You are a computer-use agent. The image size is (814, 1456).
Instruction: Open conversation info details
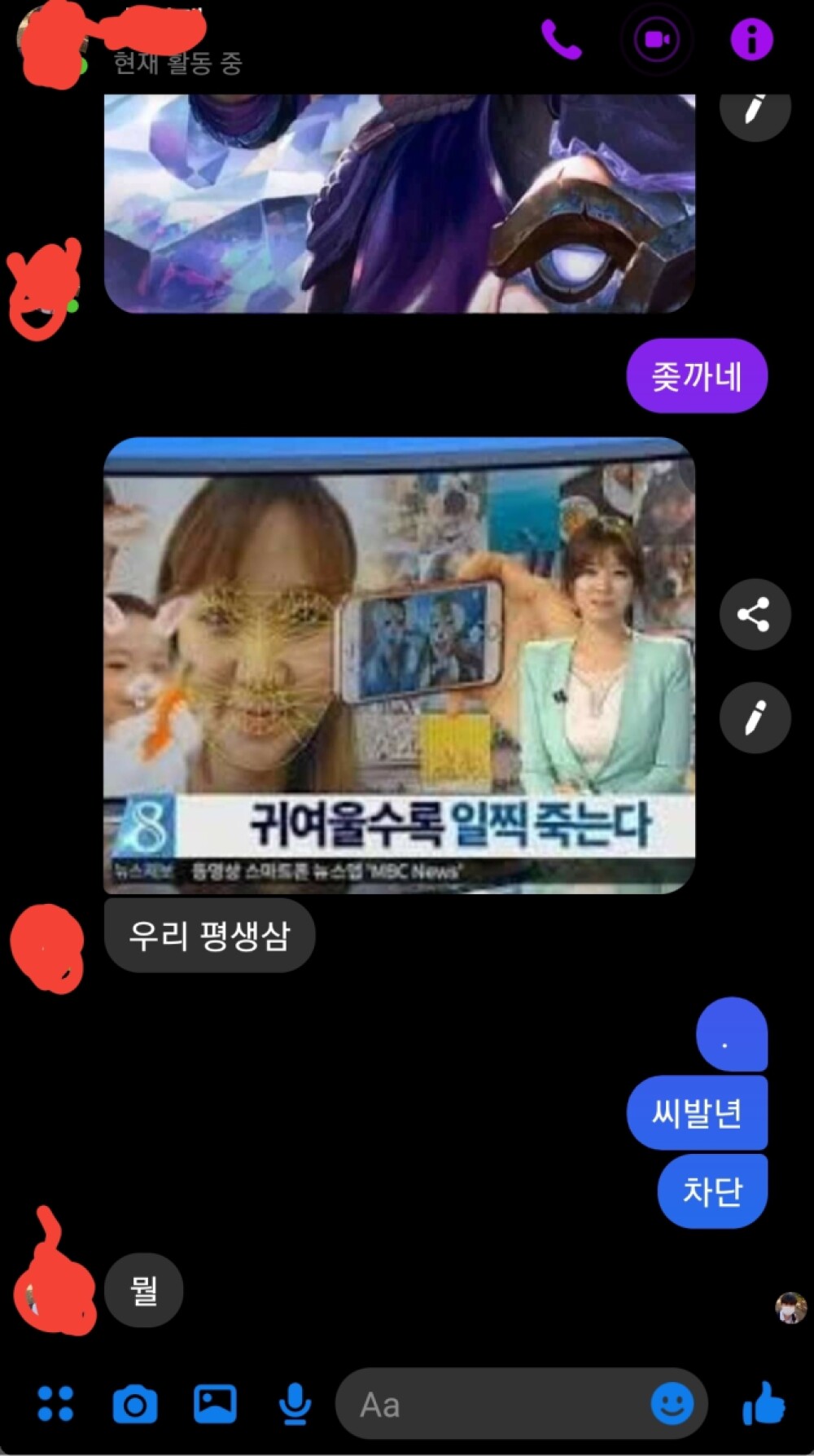(x=751, y=39)
